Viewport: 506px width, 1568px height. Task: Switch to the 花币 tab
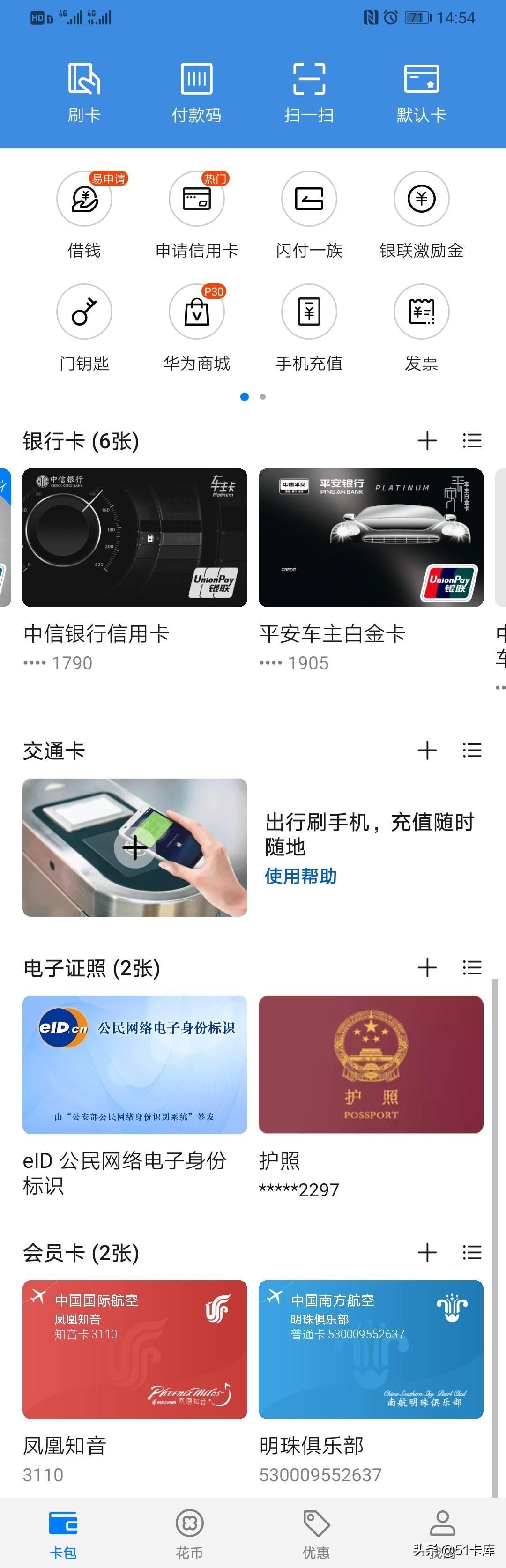coord(189,1531)
